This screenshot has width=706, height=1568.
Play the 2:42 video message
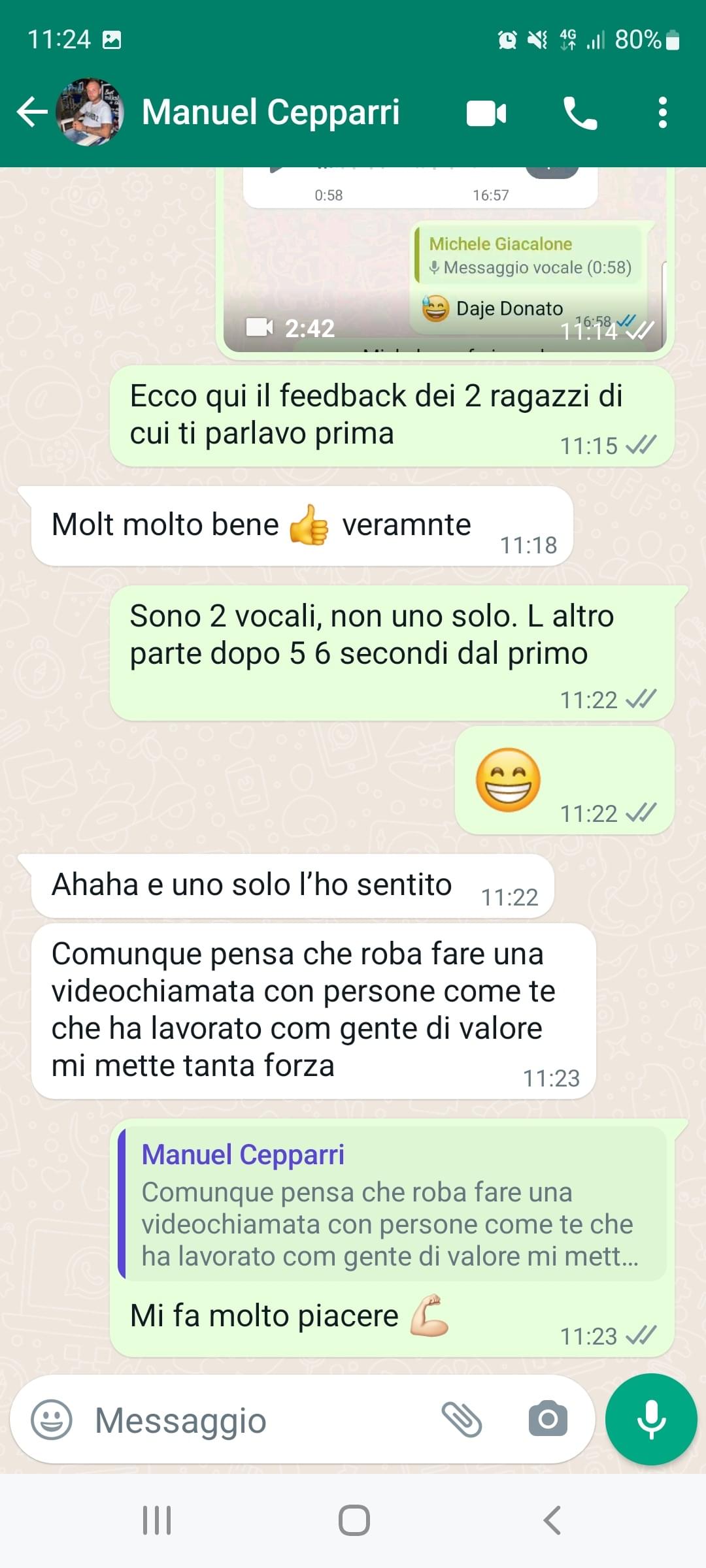tap(445, 261)
